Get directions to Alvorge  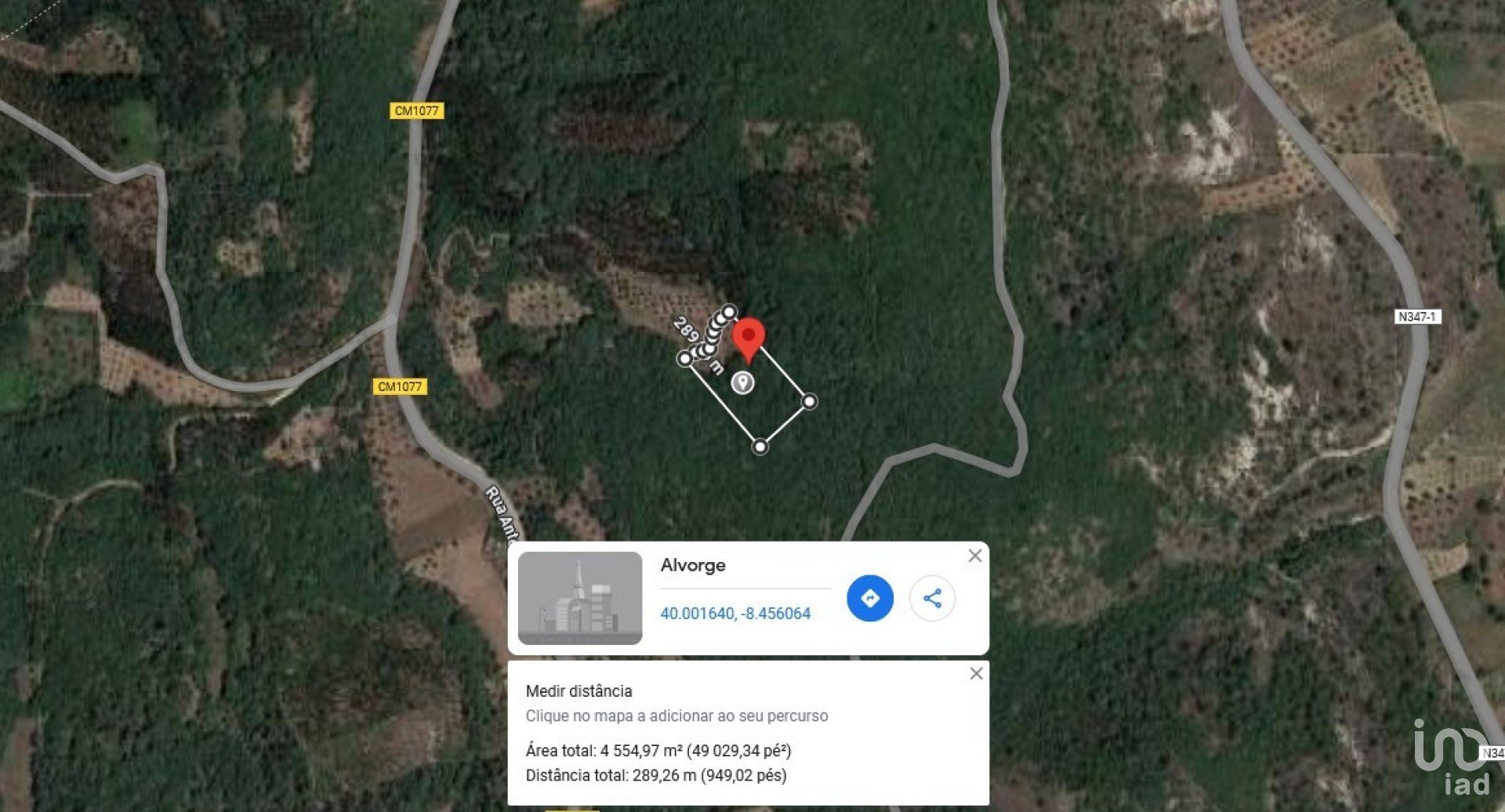click(x=869, y=598)
